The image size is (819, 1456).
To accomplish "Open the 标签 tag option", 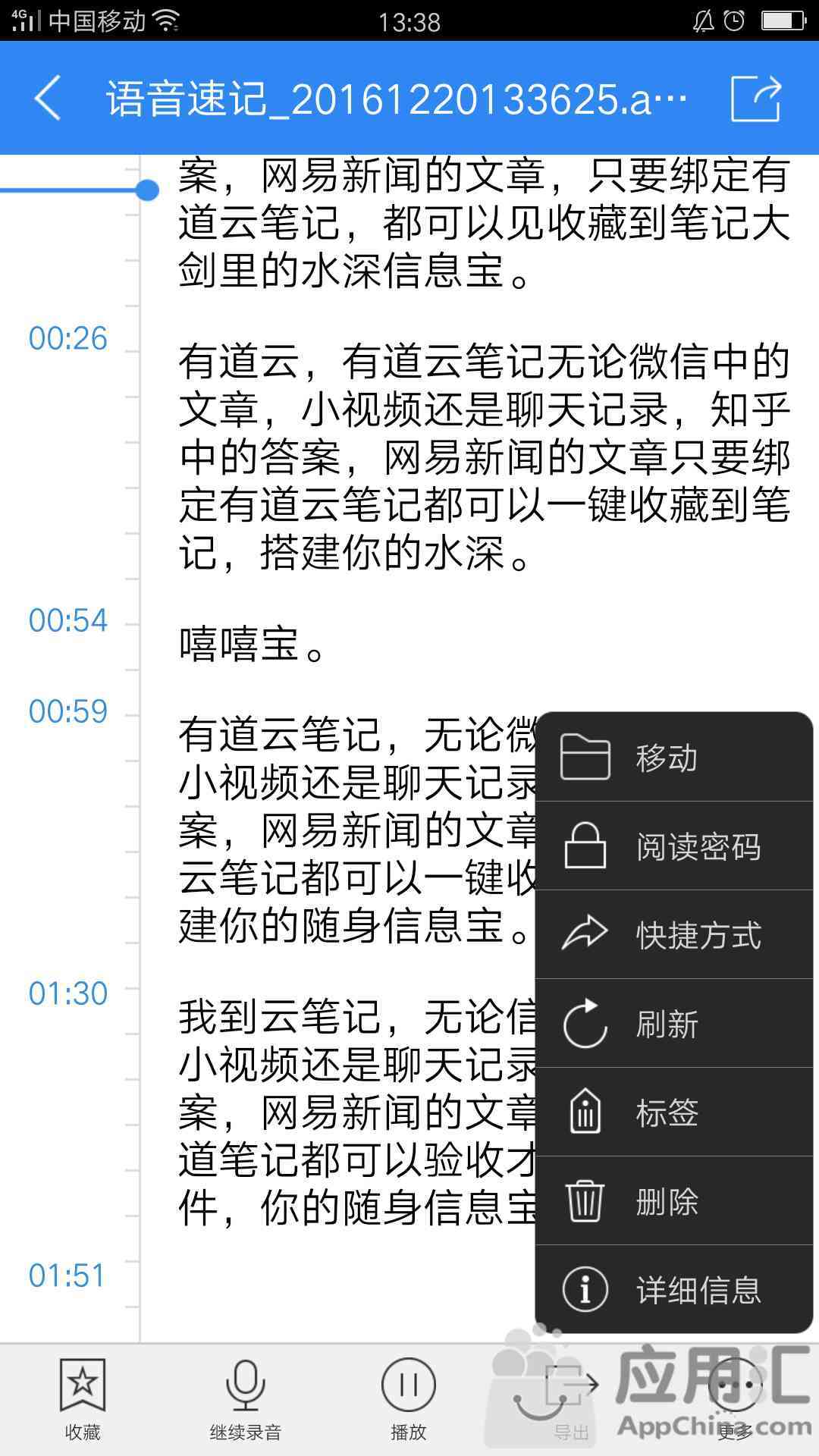I will click(x=674, y=1112).
